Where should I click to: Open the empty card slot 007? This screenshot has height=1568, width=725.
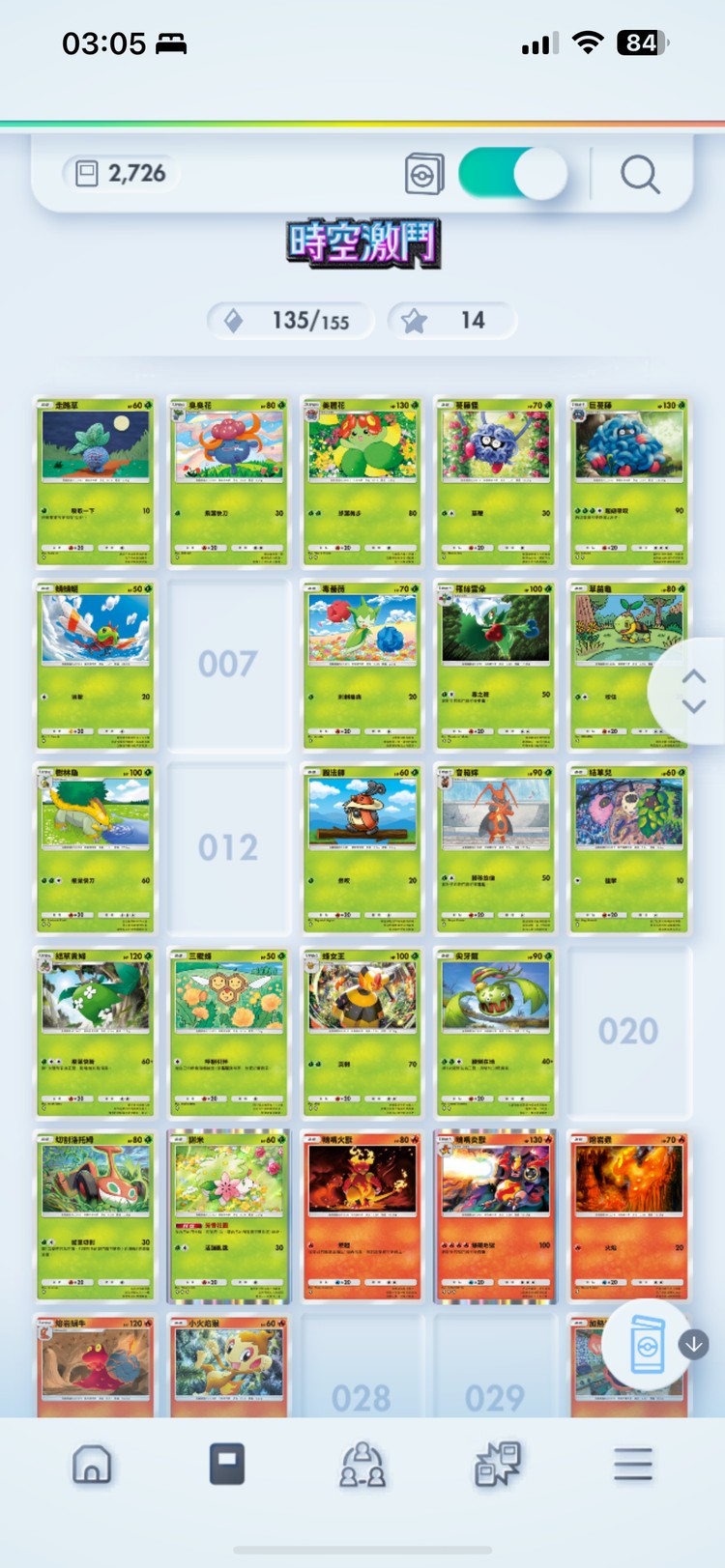pos(228,665)
